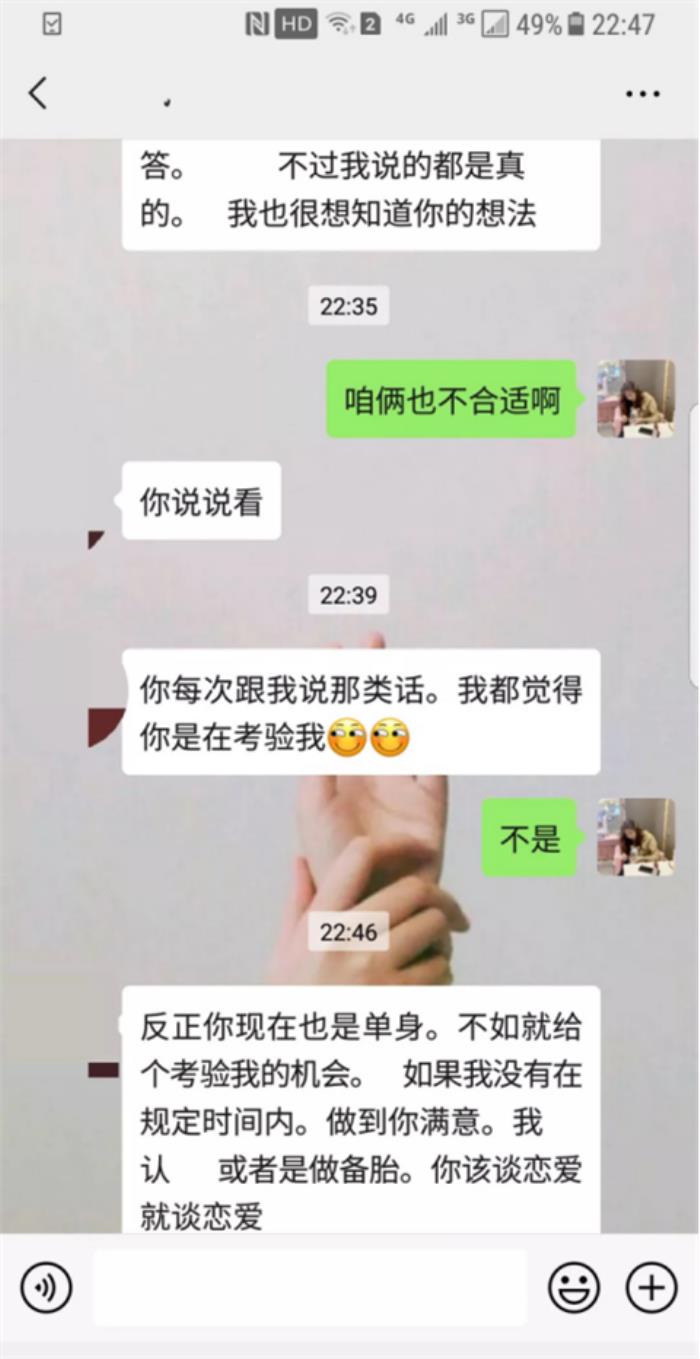Tap the message text field

pyautogui.click(x=310, y=1286)
